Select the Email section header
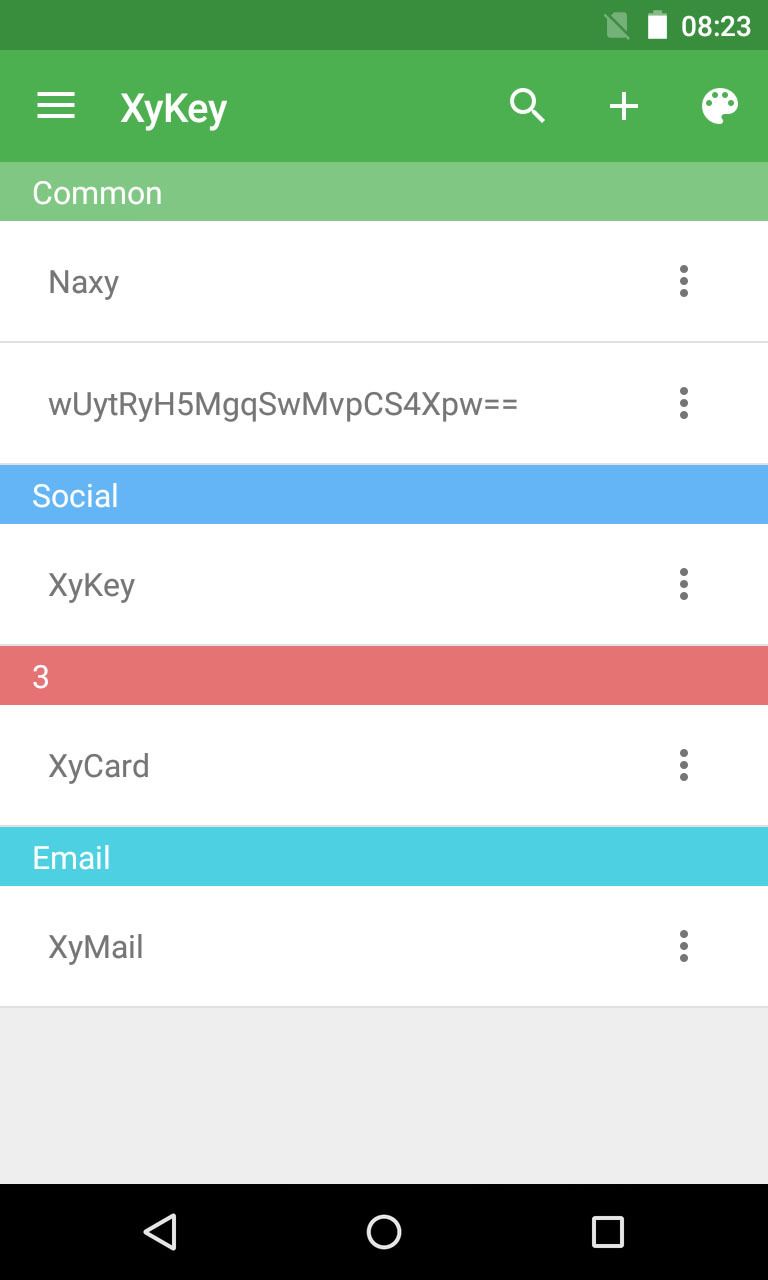This screenshot has height=1280, width=768. click(x=71, y=856)
